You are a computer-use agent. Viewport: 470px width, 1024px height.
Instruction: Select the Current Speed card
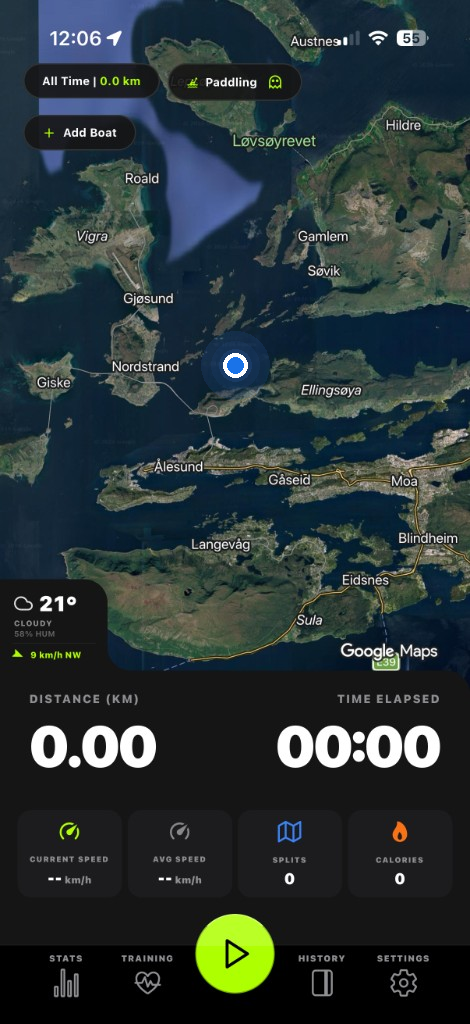click(x=69, y=854)
